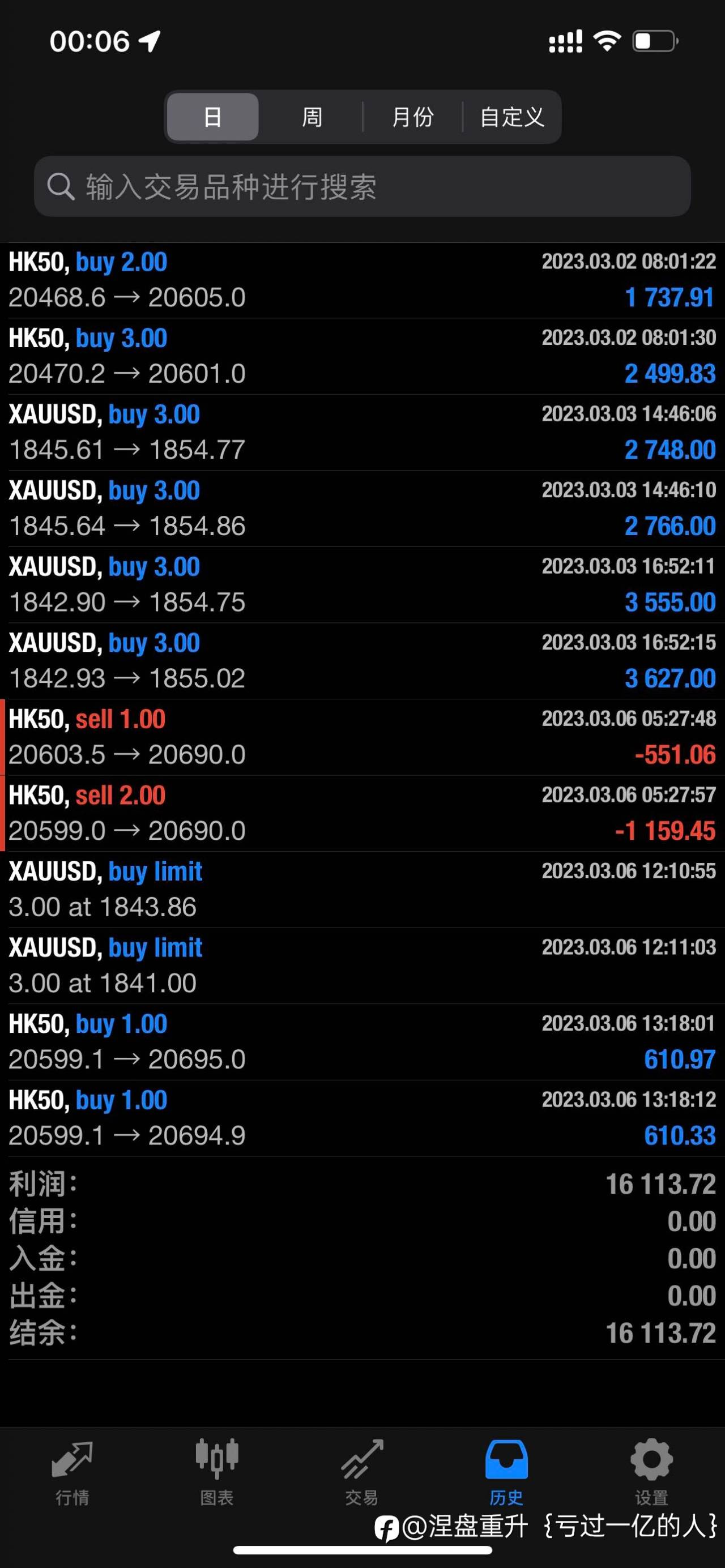This screenshot has height=1568, width=725.
Task: Go to the 图表 chart tab
Action: pos(217,1472)
